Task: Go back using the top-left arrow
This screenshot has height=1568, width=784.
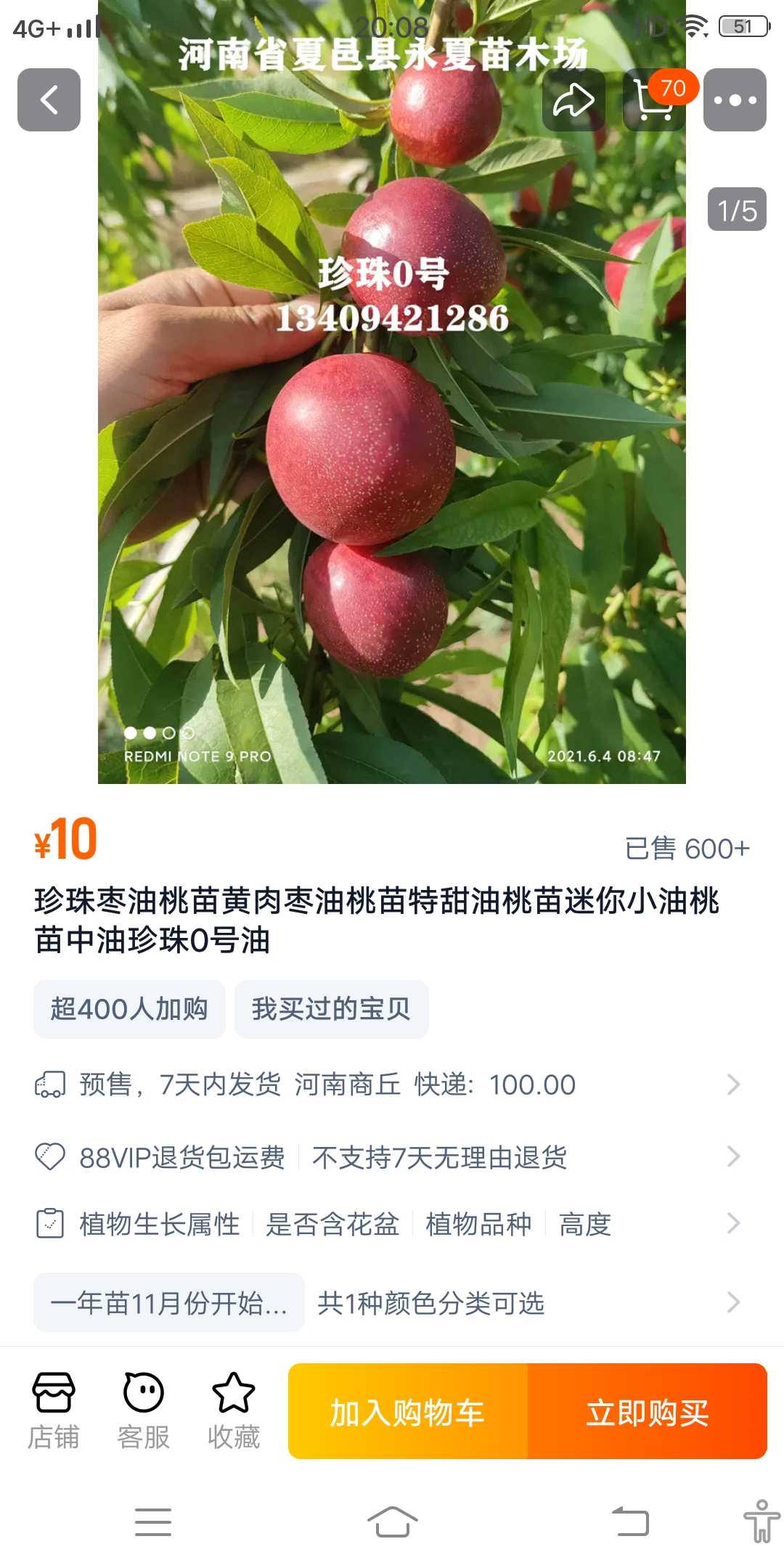Action: point(49,99)
